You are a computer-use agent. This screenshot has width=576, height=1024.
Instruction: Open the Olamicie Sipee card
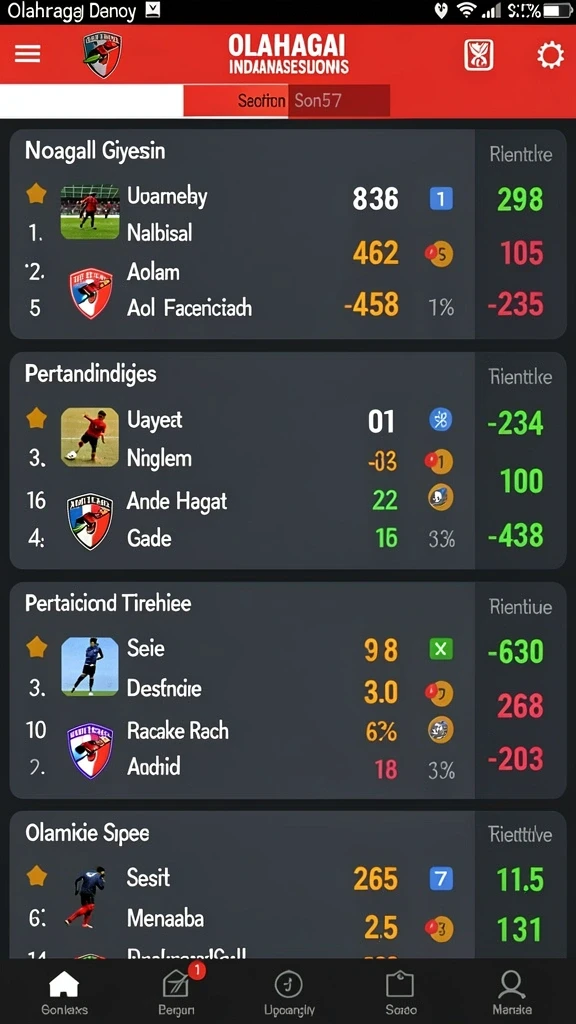287,885
